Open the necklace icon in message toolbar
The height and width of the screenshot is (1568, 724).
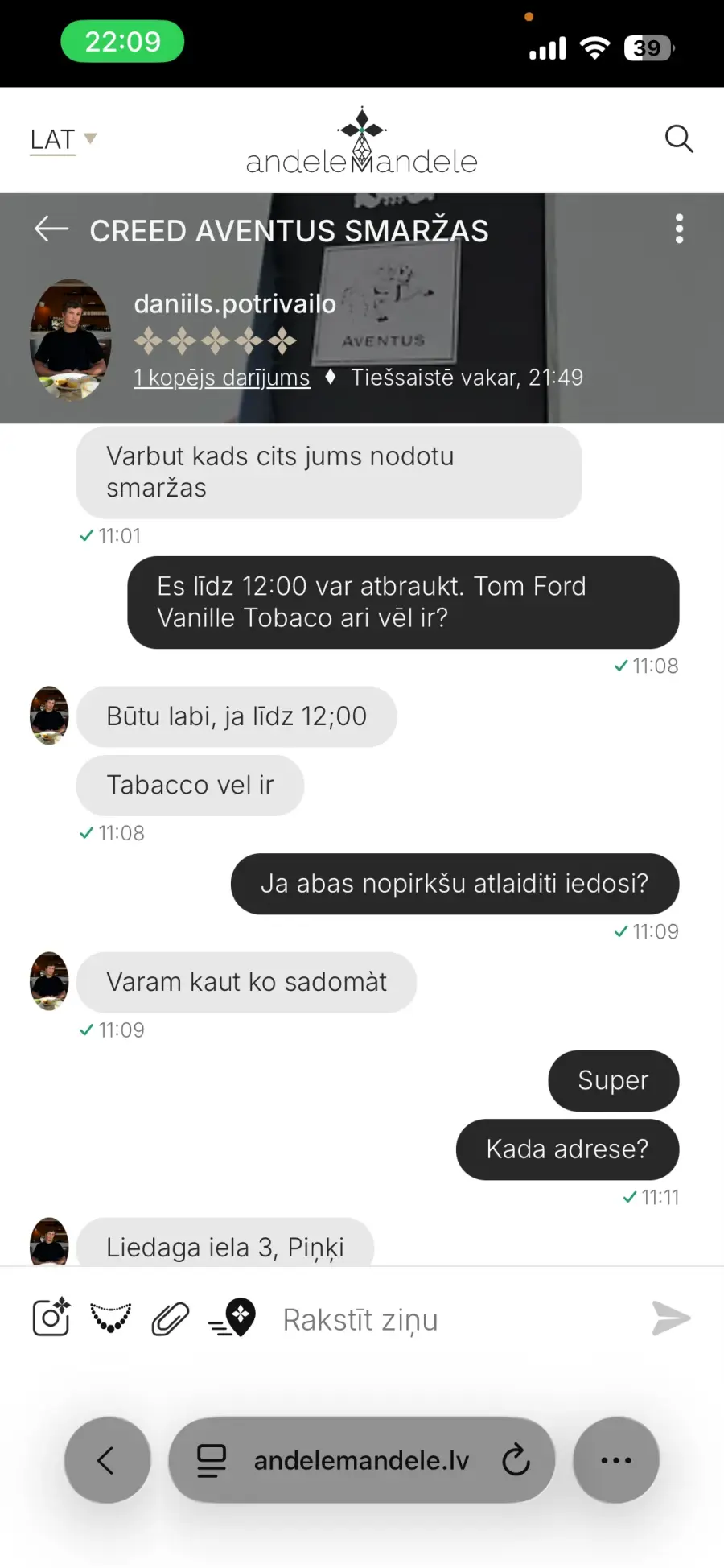click(x=110, y=1318)
